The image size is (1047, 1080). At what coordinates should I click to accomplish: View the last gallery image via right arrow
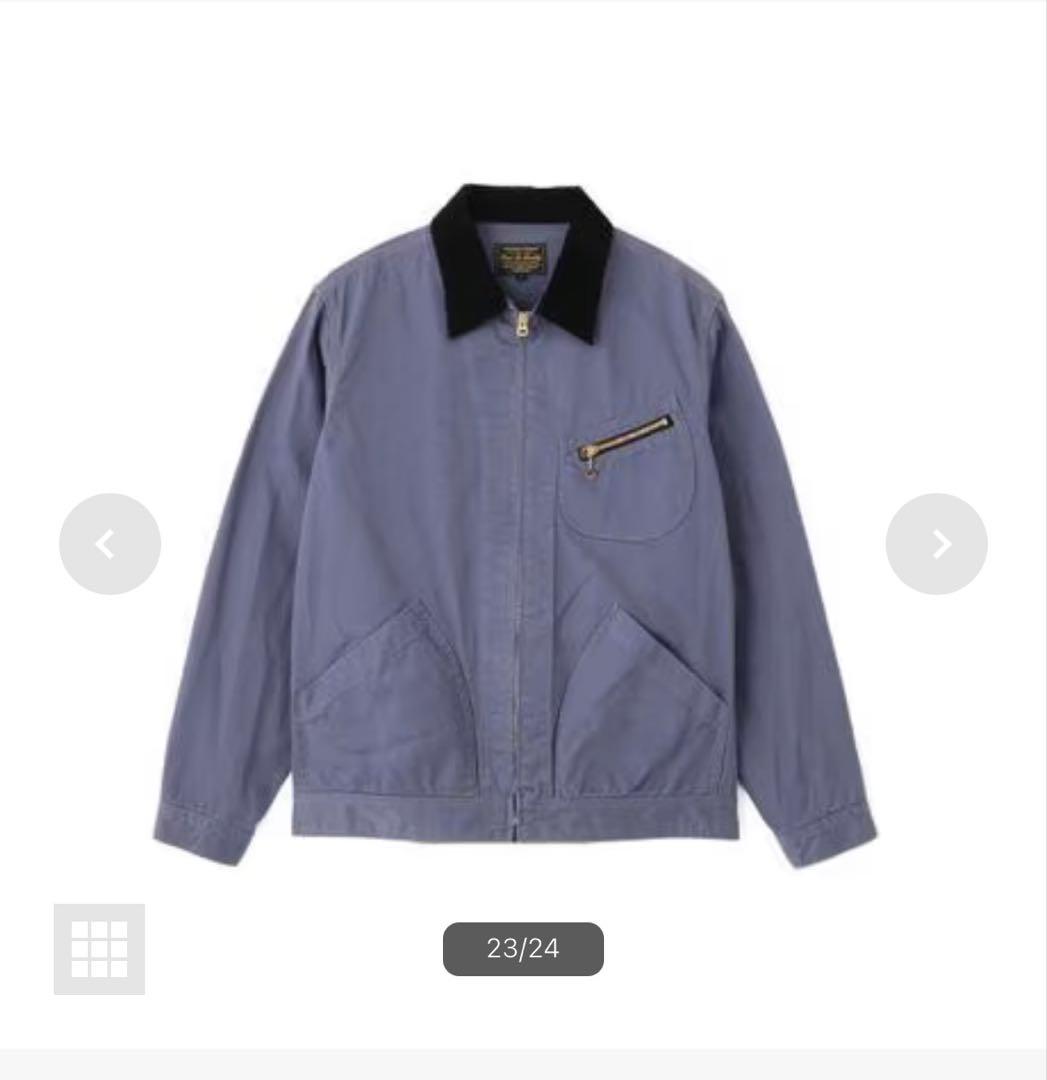(936, 544)
